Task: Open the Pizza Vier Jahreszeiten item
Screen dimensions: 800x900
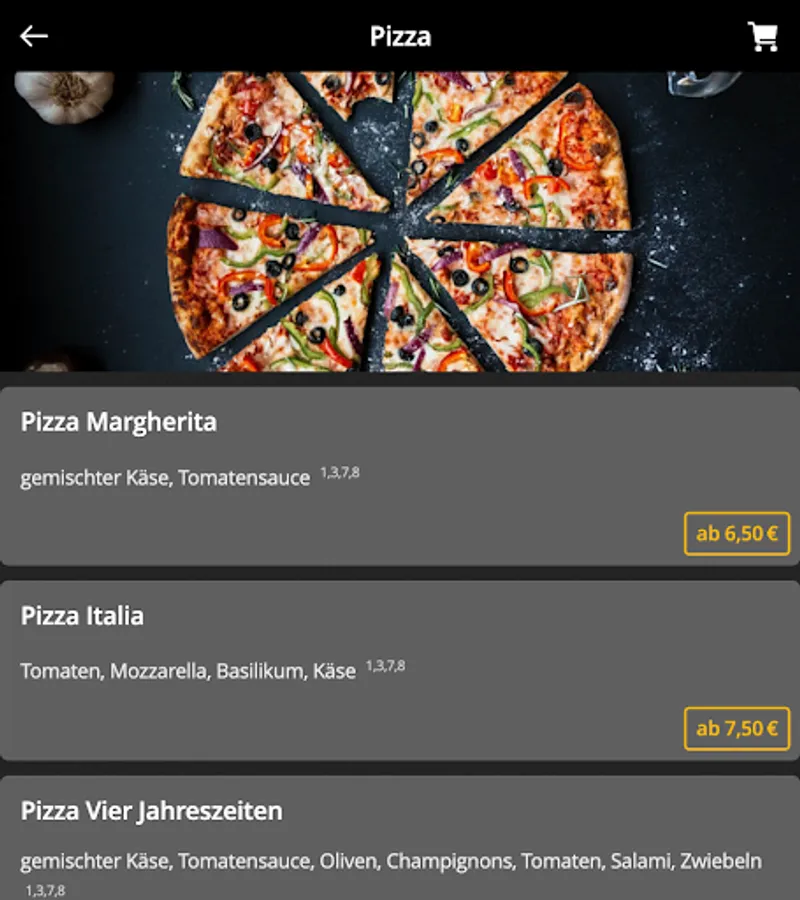Action: [152, 810]
